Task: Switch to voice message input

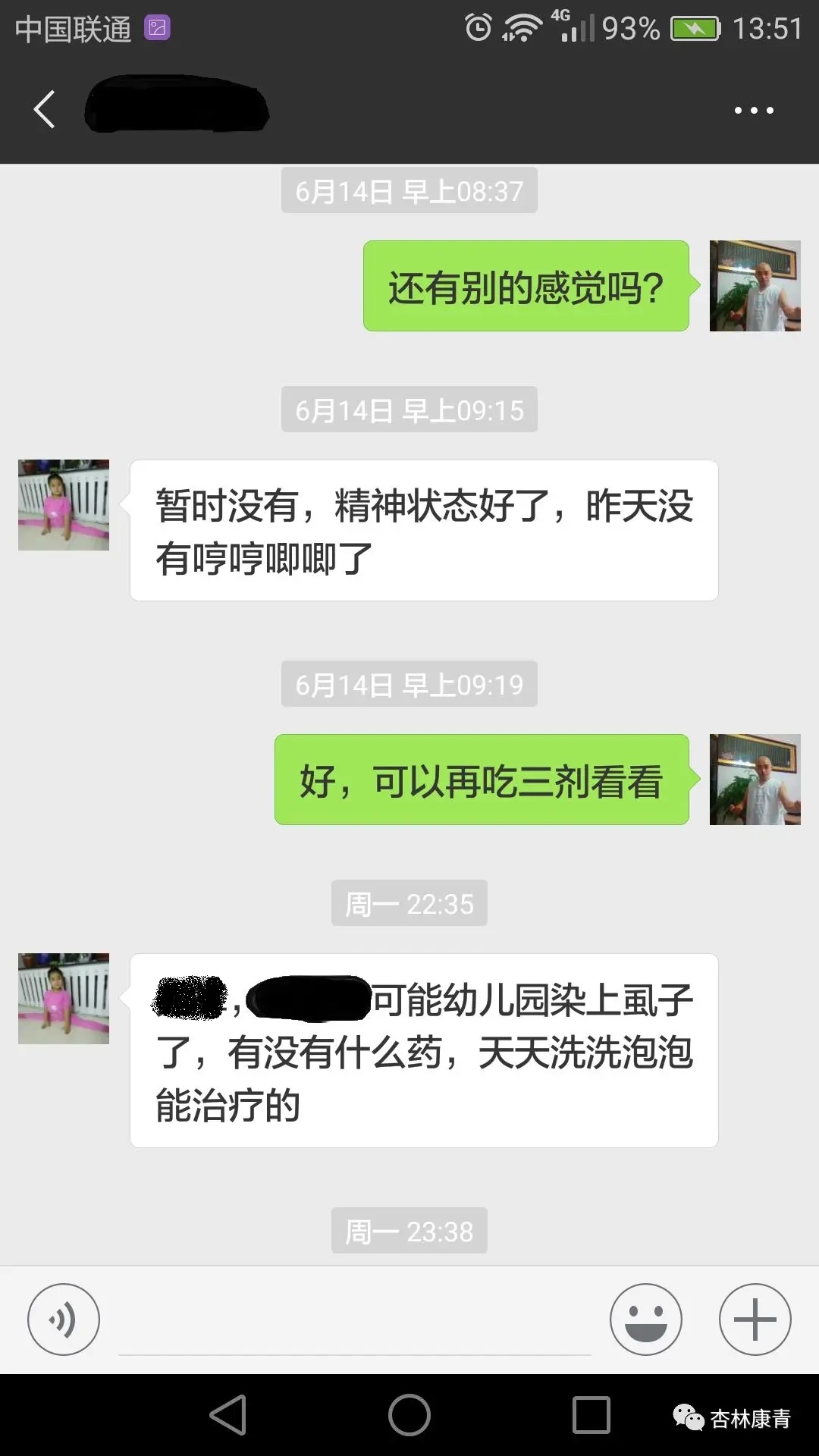Action: tap(64, 1319)
